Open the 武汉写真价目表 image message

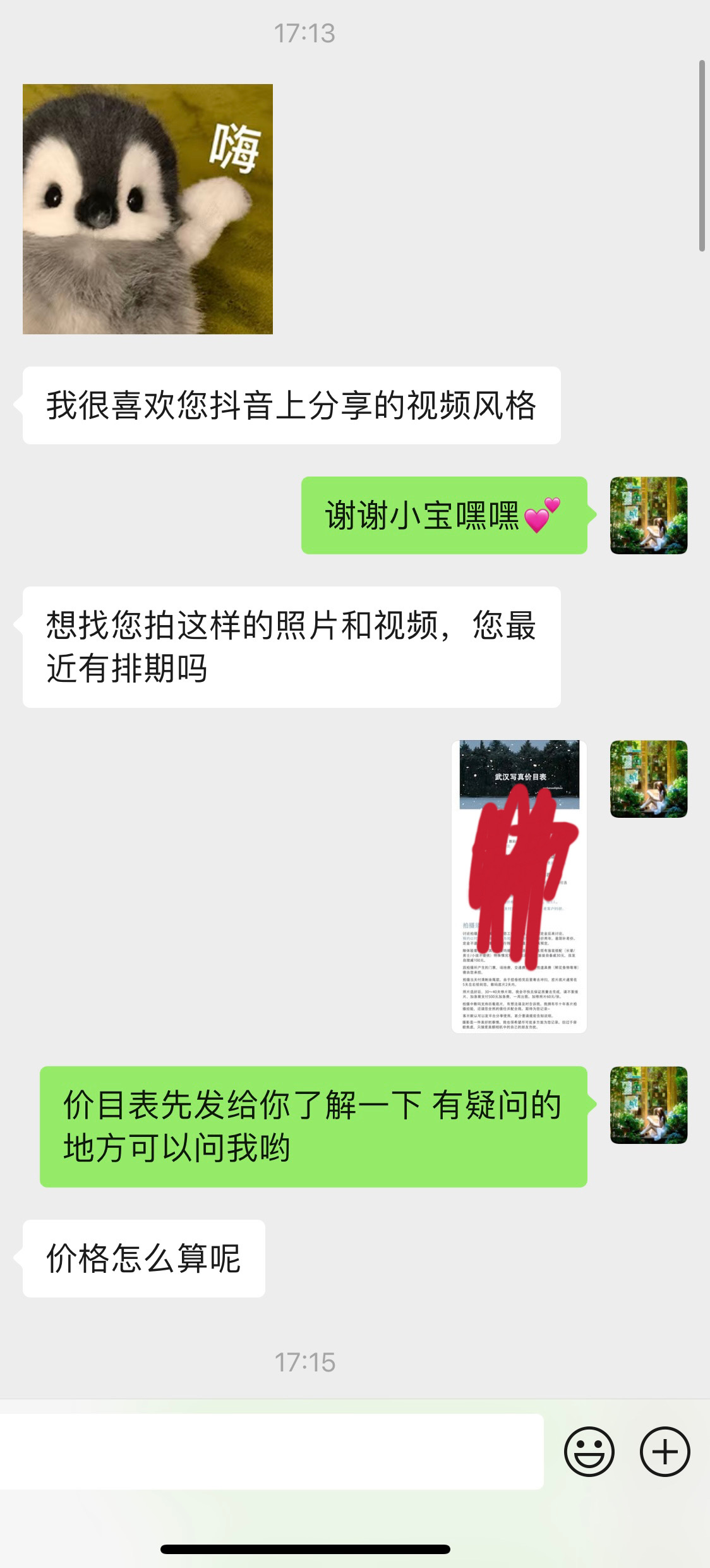coord(519,886)
